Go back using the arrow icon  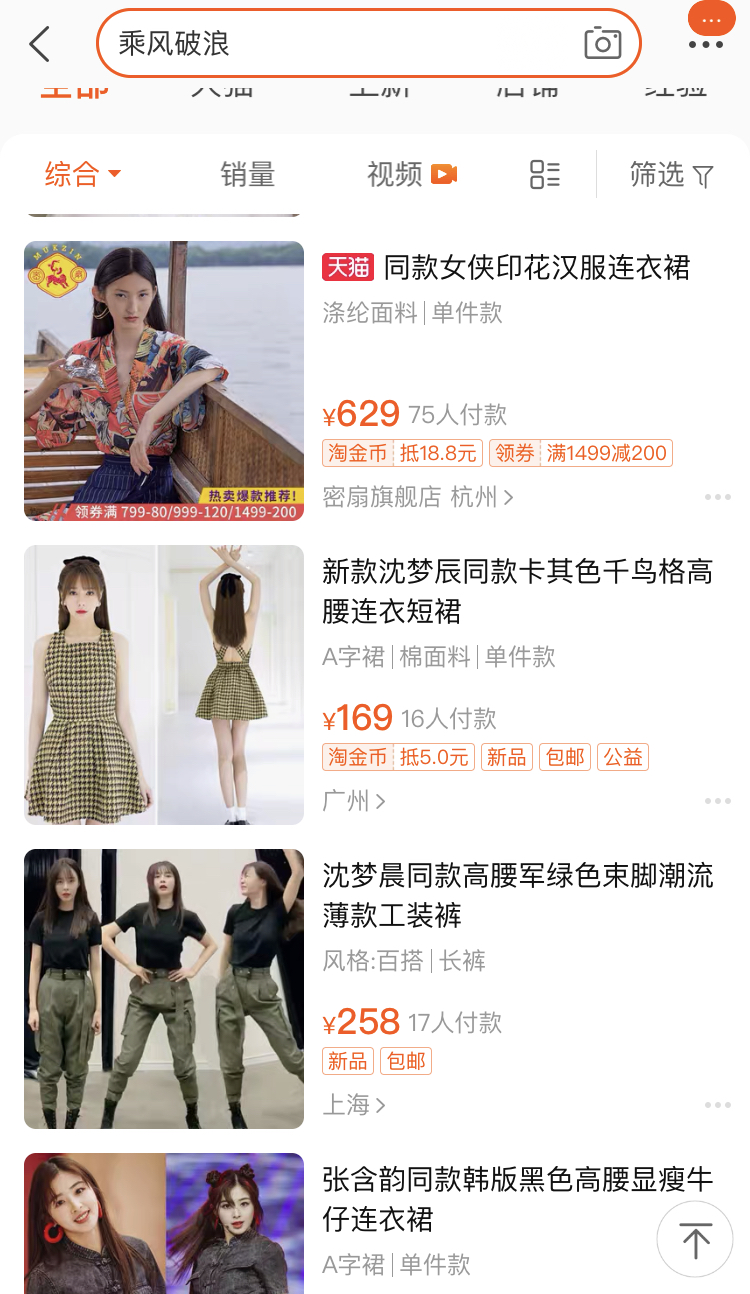[40, 44]
